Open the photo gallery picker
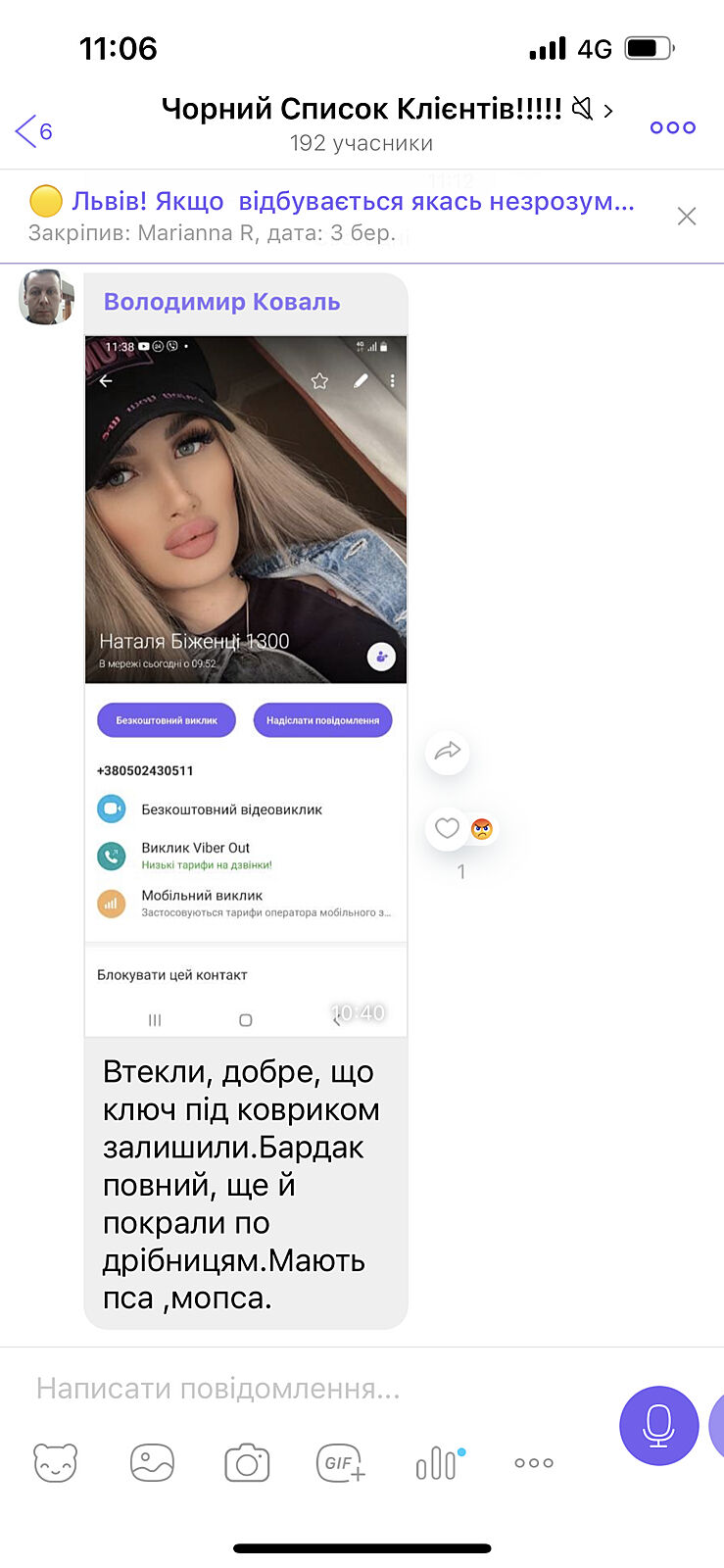The width and height of the screenshot is (724, 1568). (152, 1463)
